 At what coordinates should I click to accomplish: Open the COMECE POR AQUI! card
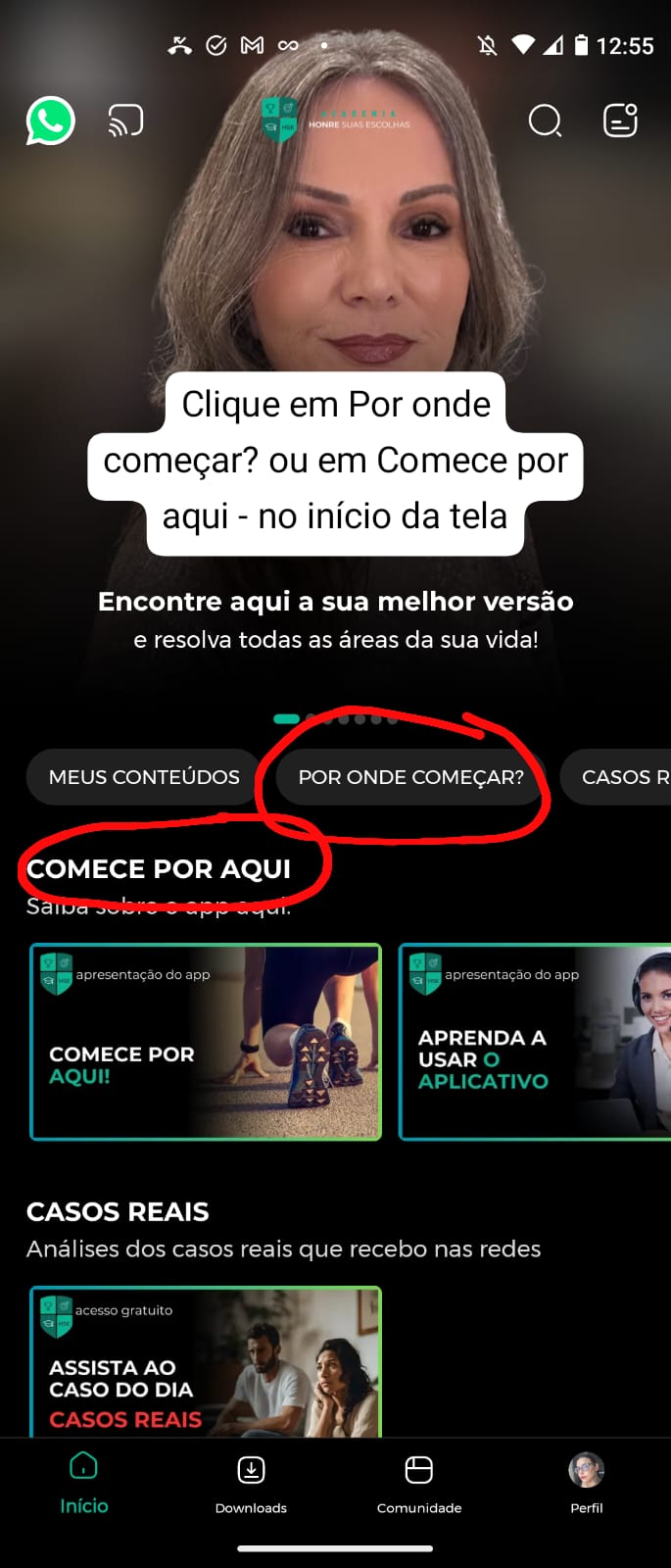click(206, 1042)
